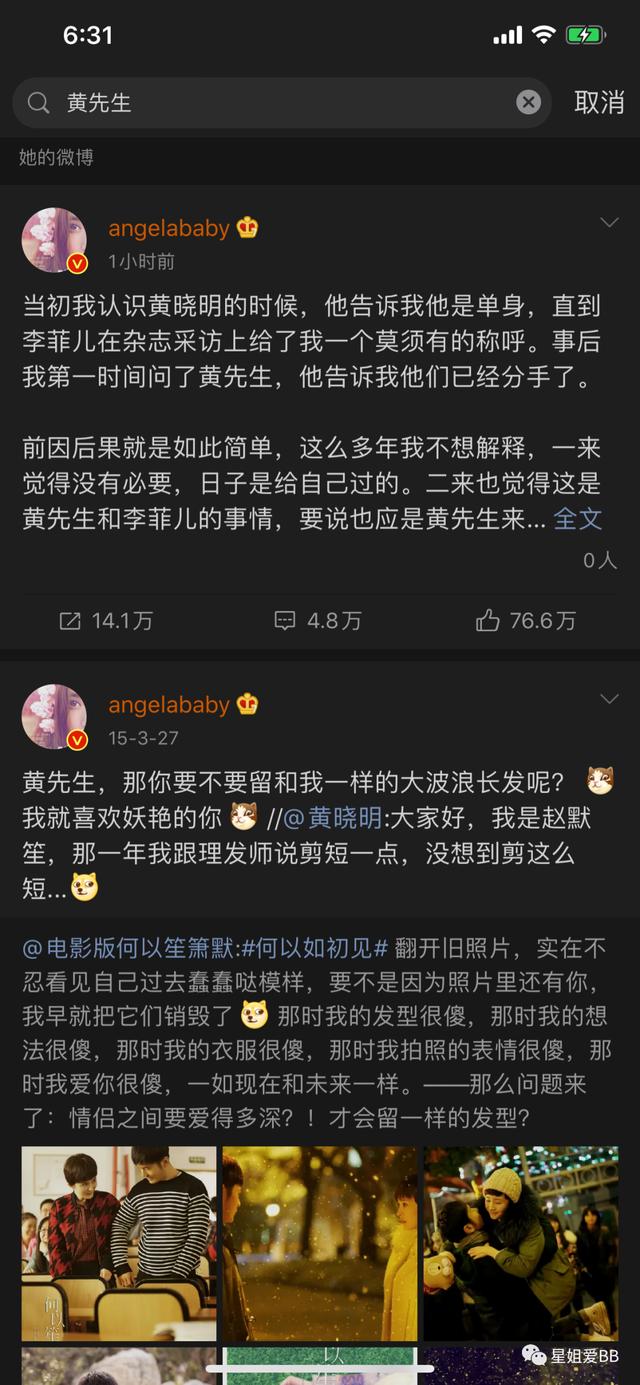View the golden bokeh couple photo
Screen dimensions: 640x1385
point(320,1243)
